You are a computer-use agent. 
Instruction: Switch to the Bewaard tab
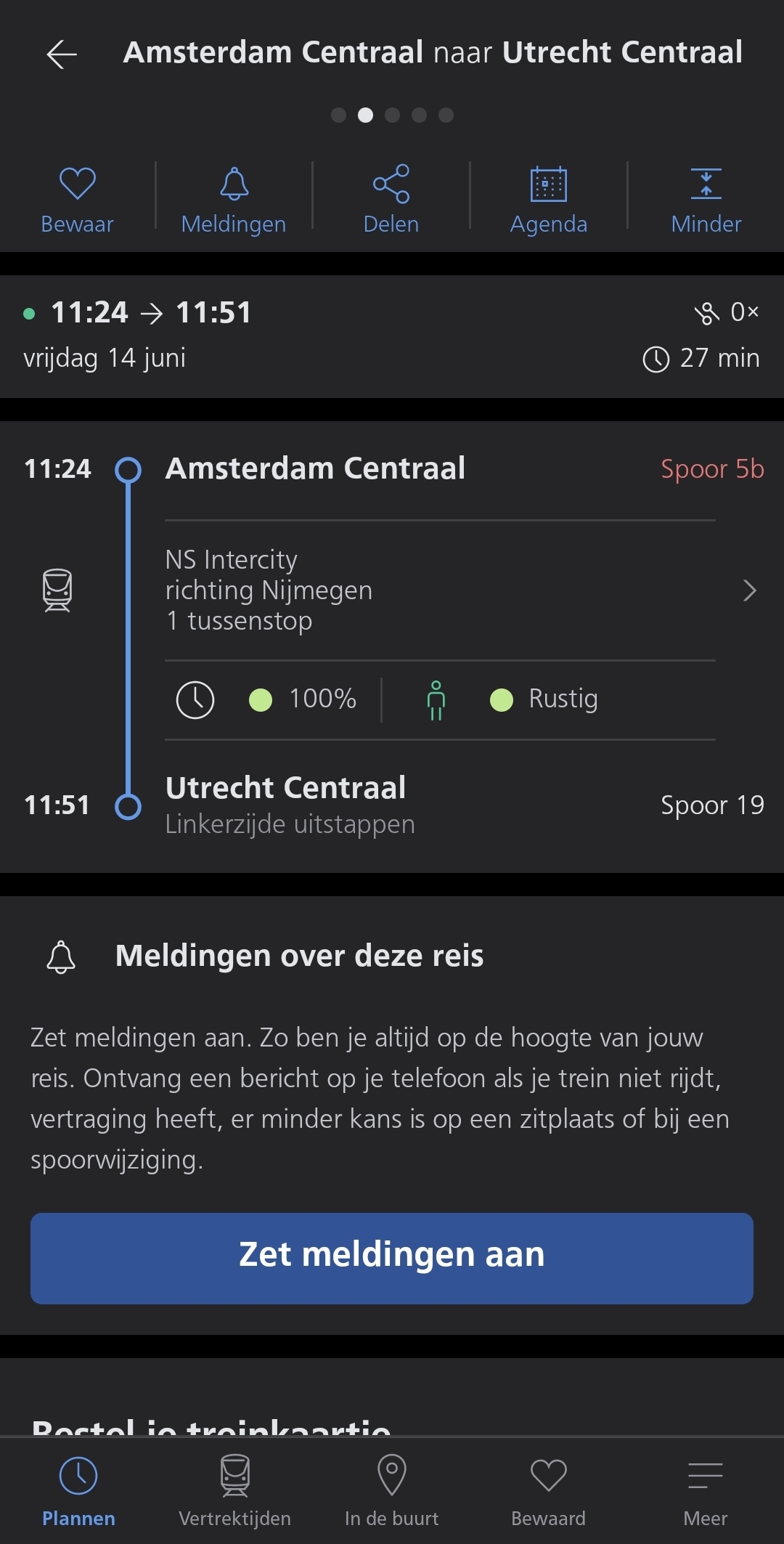549,1490
